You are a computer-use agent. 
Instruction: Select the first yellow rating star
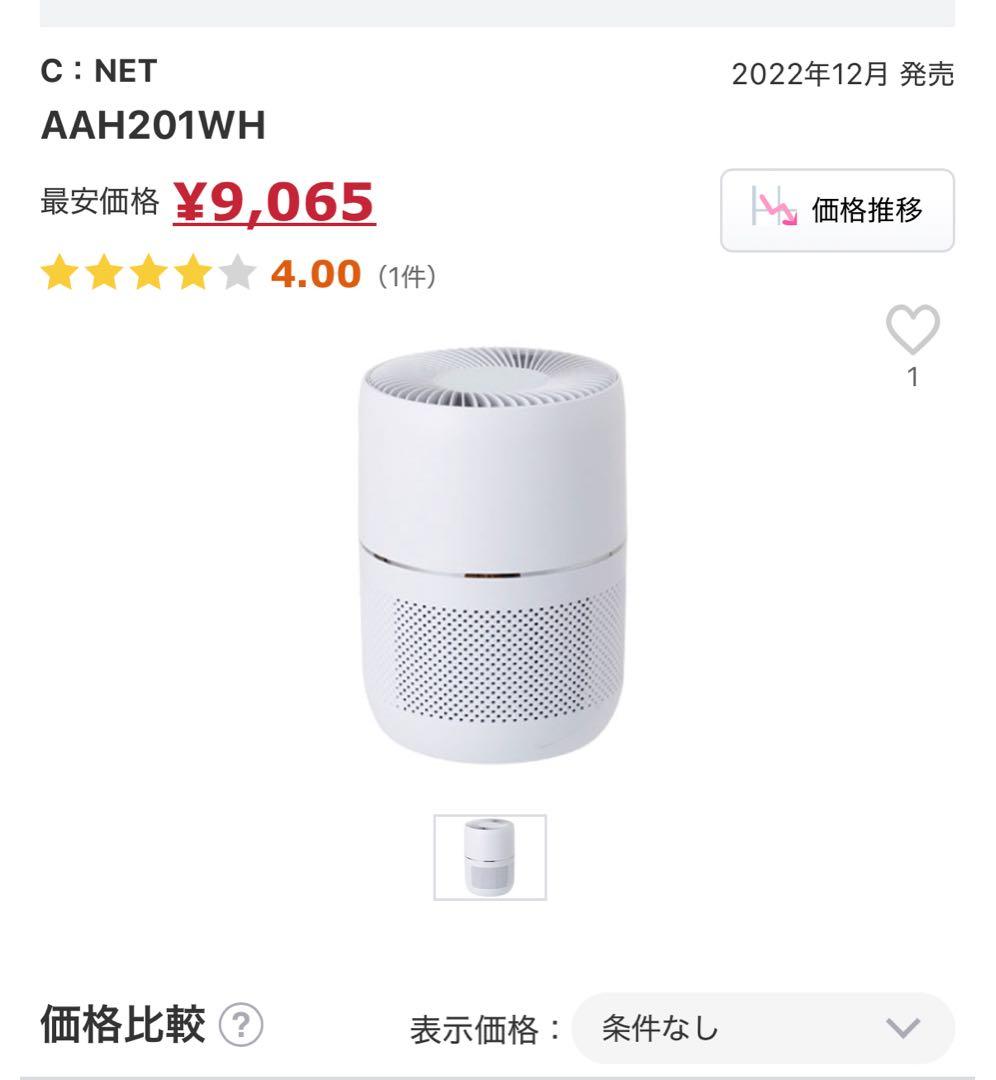pyautogui.click(x=57, y=272)
